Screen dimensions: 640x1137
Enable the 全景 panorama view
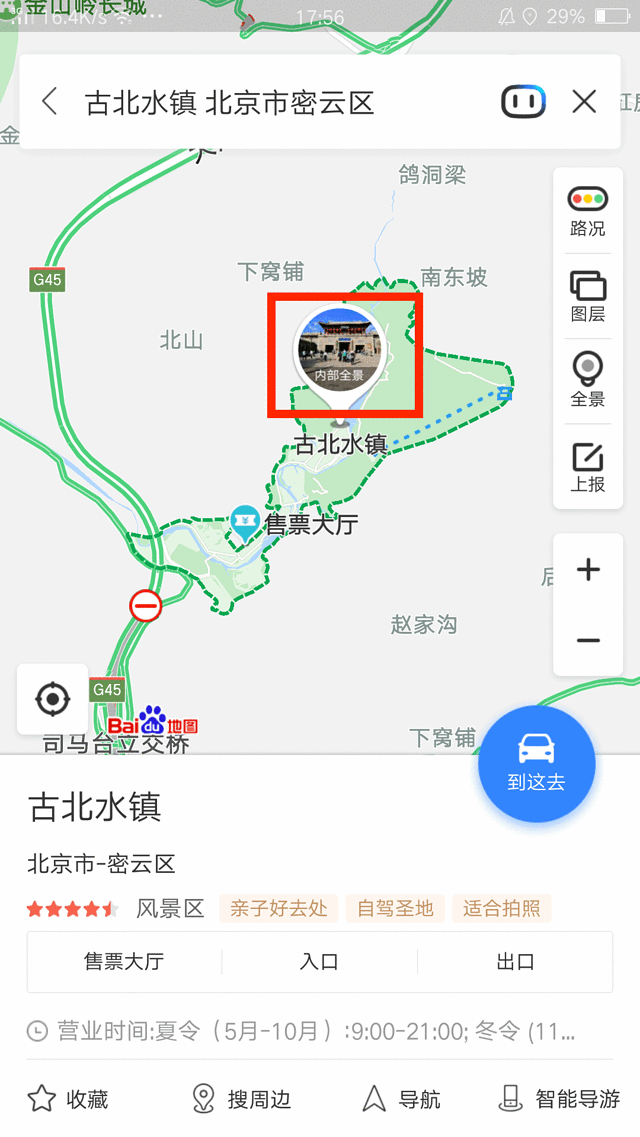point(587,380)
